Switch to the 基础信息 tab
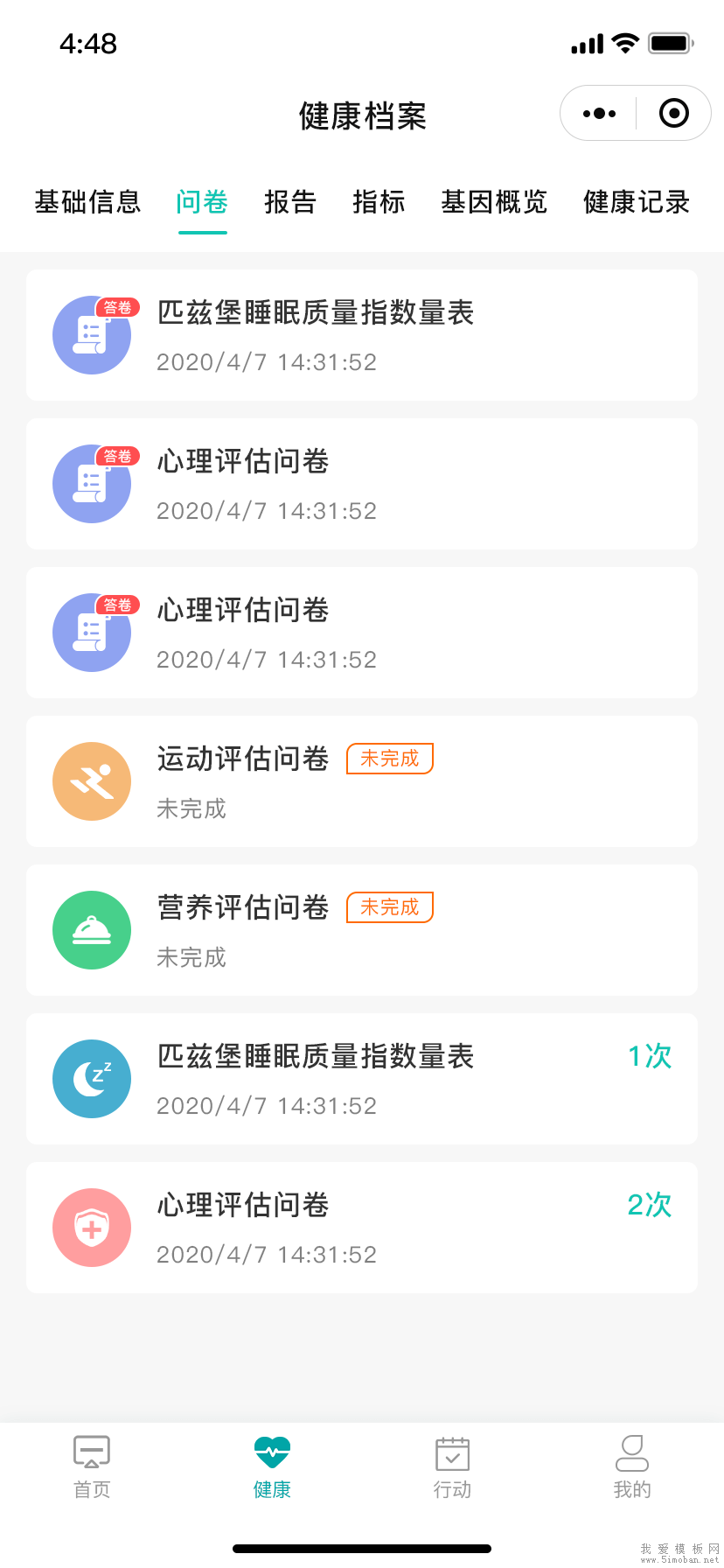 point(87,202)
